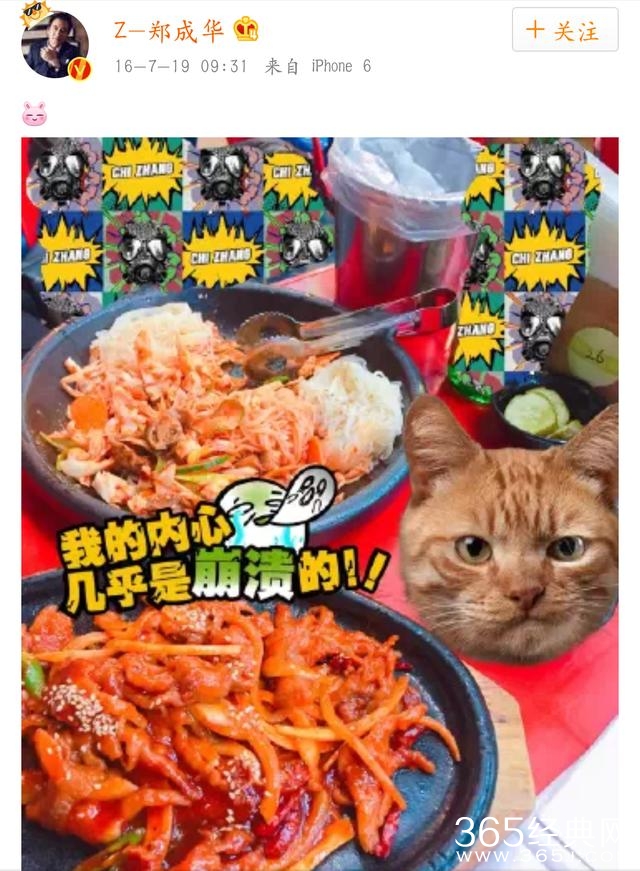This screenshot has height=871, width=640.
Task: Open the food photo in the post
Action: point(320,500)
